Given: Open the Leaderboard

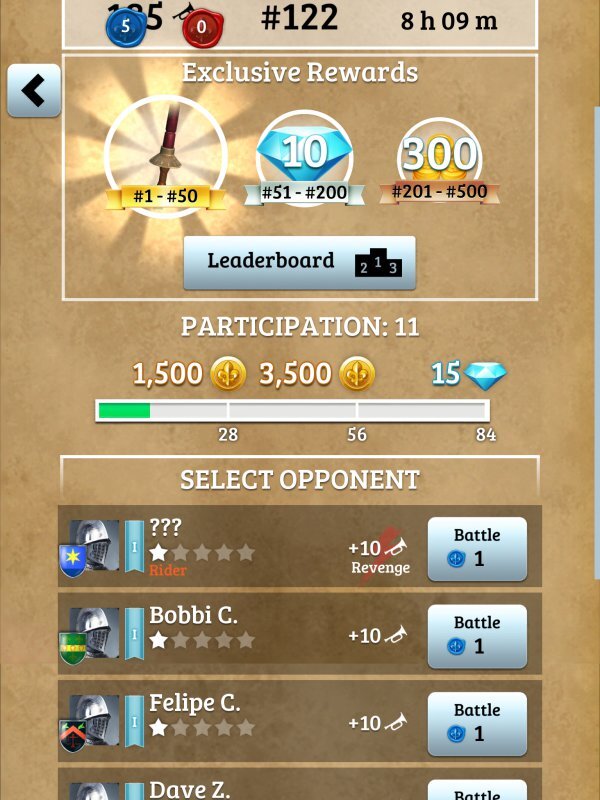Looking at the screenshot, I should click(x=299, y=262).
